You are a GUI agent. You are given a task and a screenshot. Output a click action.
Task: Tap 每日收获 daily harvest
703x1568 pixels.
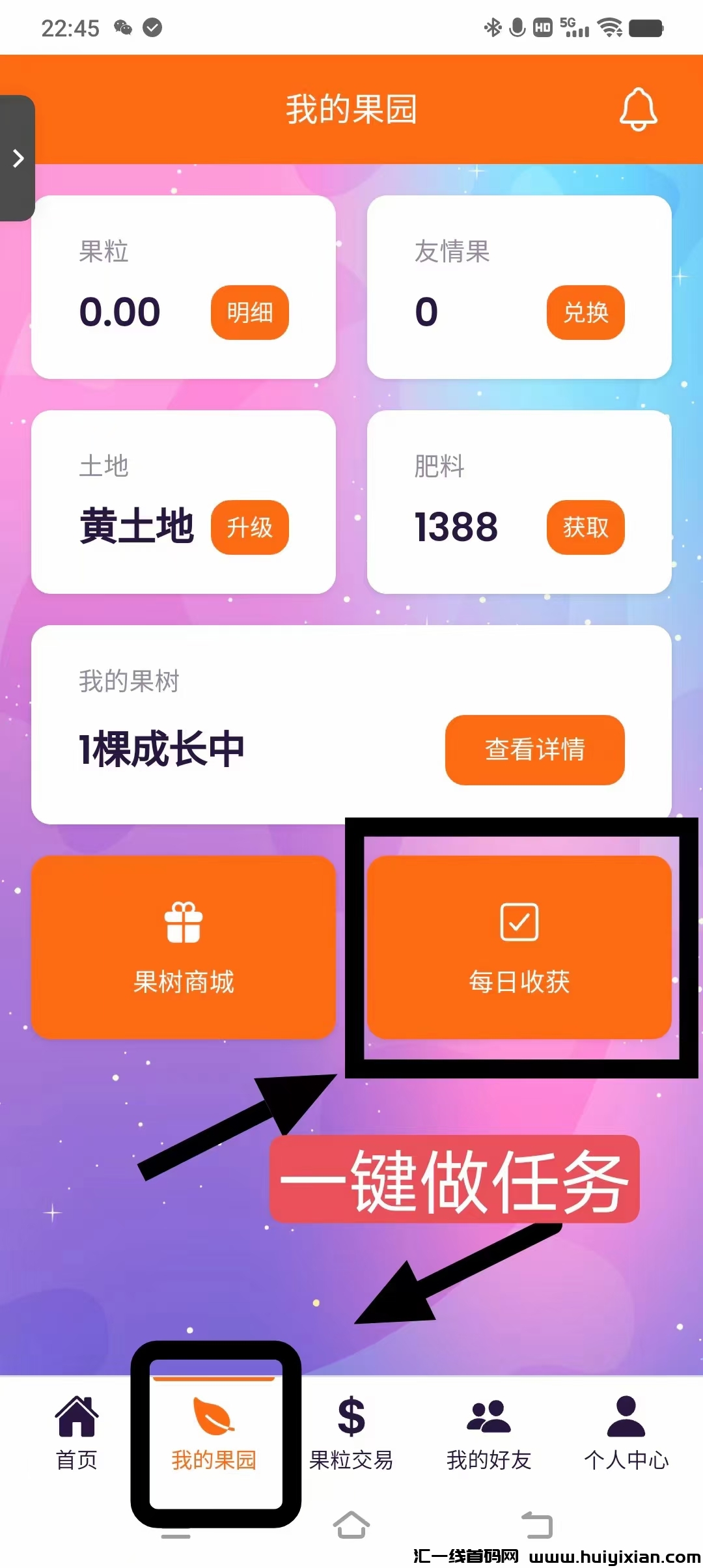click(519, 947)
